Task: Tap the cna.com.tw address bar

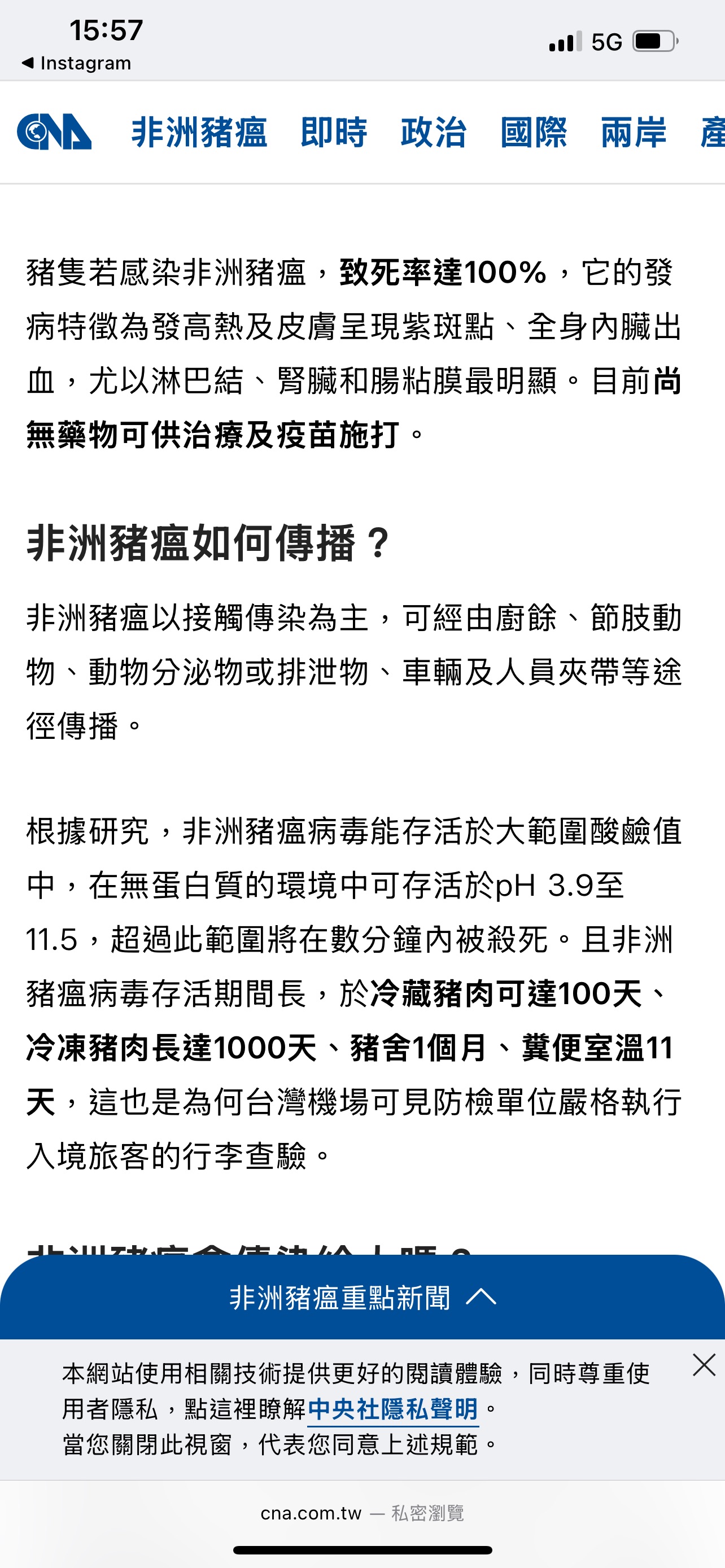Action: pyautogui.click(x=362, y=1513)
